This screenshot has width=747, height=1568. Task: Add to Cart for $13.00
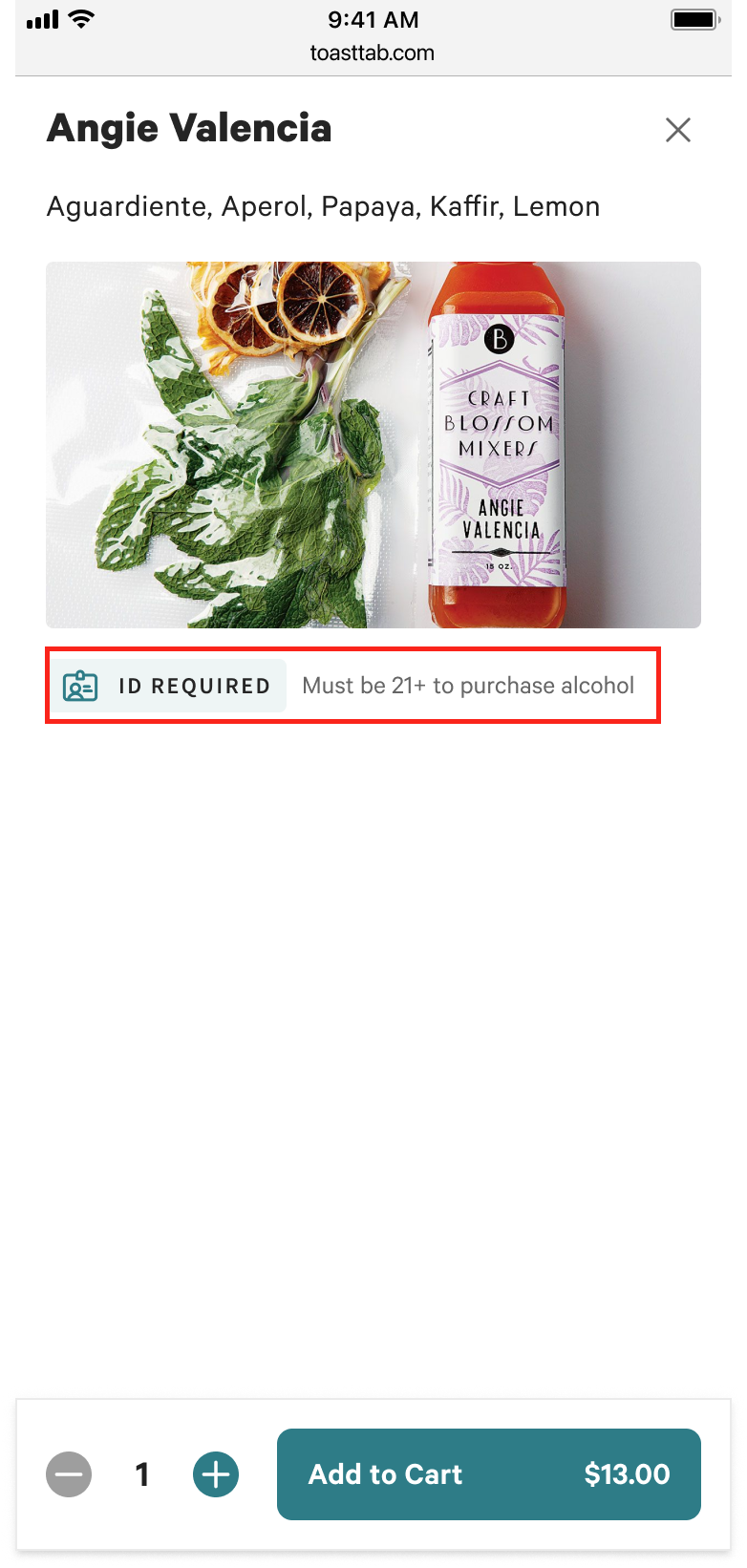pyautogui.click(x=488, y=1474)
